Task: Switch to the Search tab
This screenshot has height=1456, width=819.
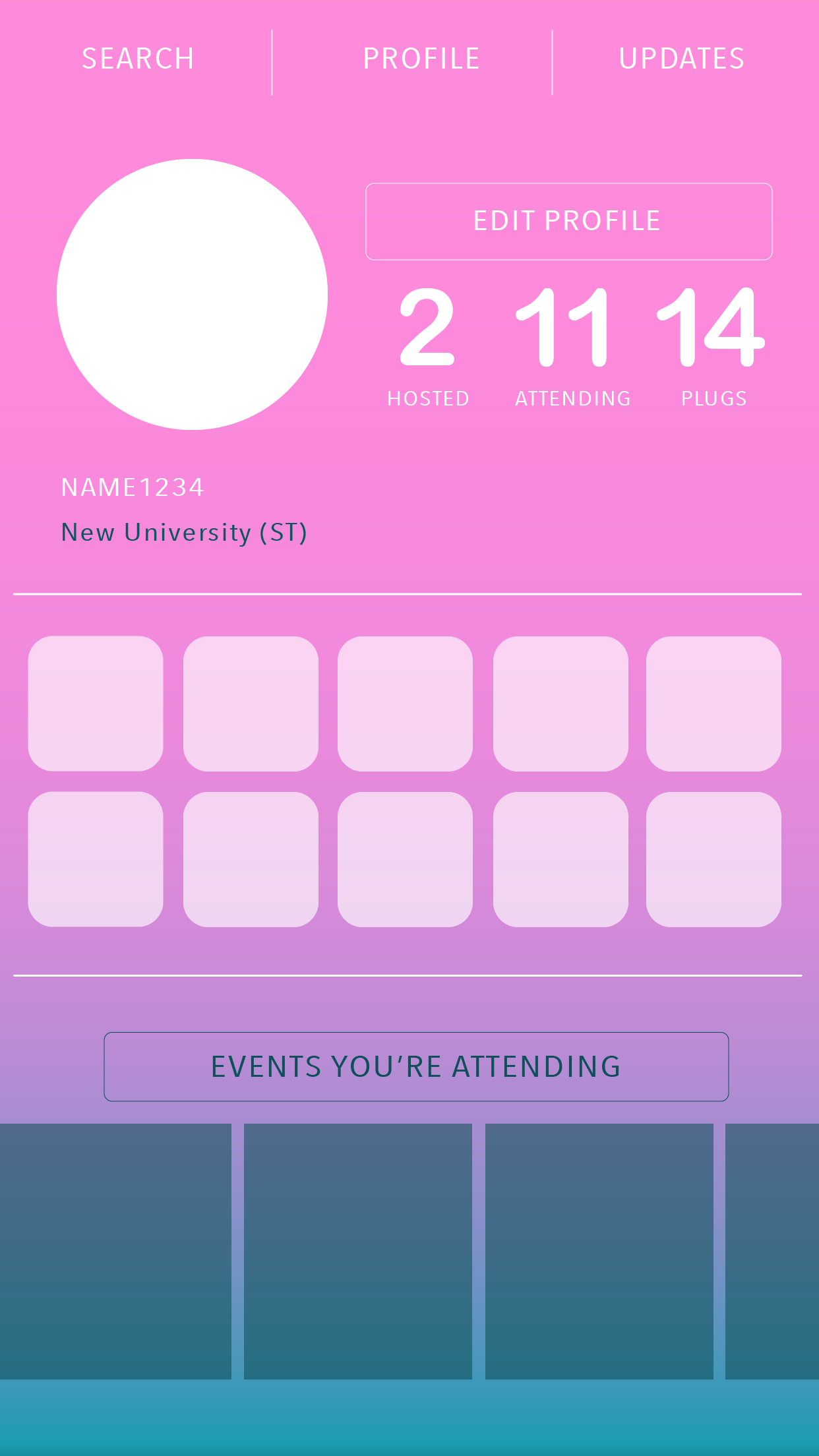Action: [138, 59]
